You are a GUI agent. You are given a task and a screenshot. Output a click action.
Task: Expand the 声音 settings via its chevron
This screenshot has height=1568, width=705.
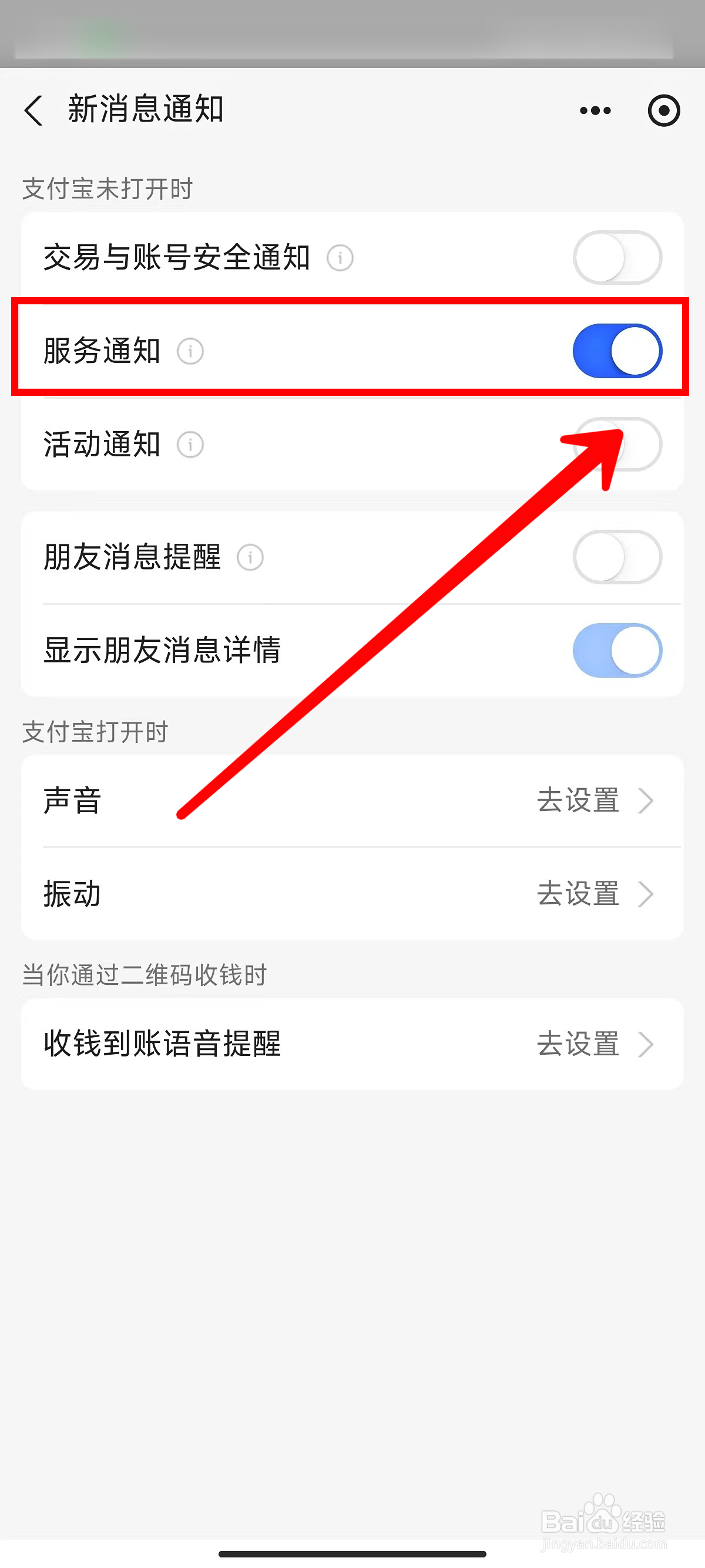[647, 801]
